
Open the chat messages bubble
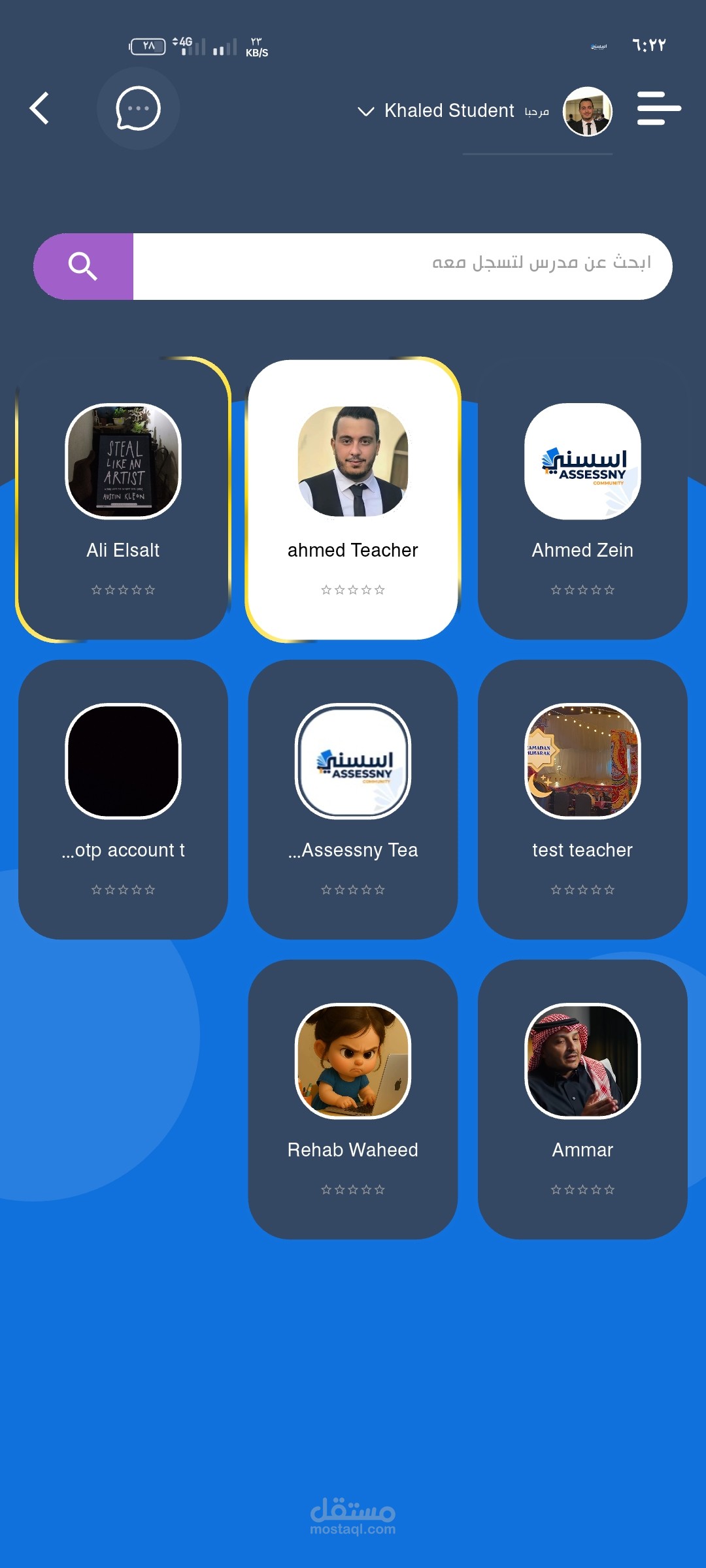138,108
